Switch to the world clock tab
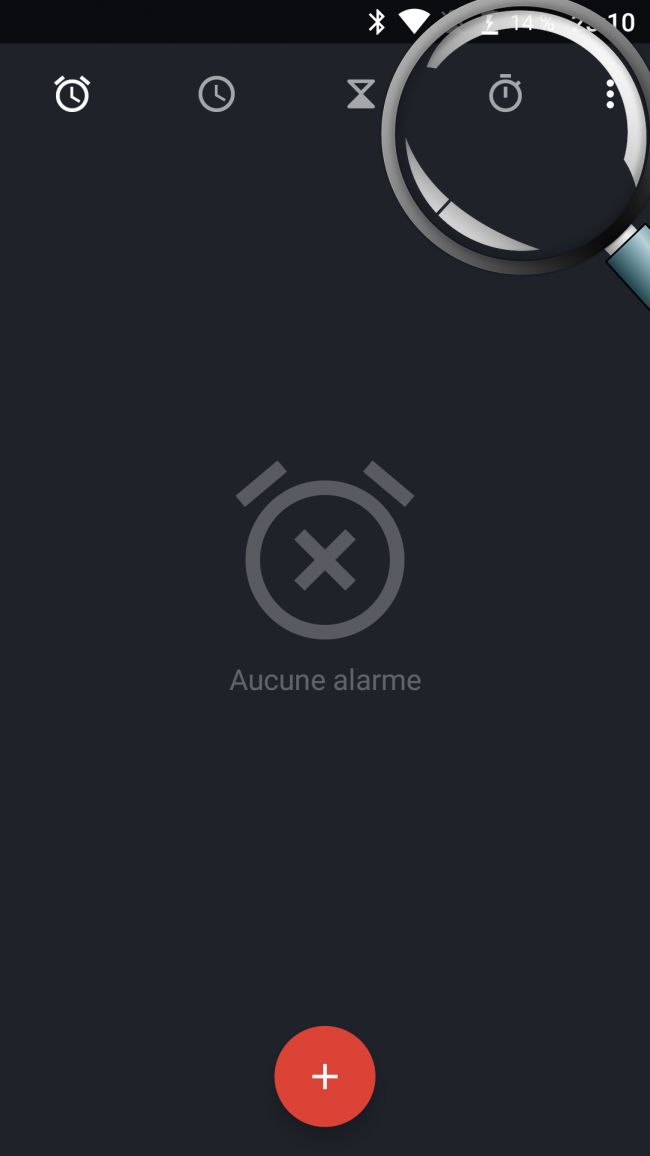Image resolution: width=650 pixels, height=1156 pixels. coord(216,94)
